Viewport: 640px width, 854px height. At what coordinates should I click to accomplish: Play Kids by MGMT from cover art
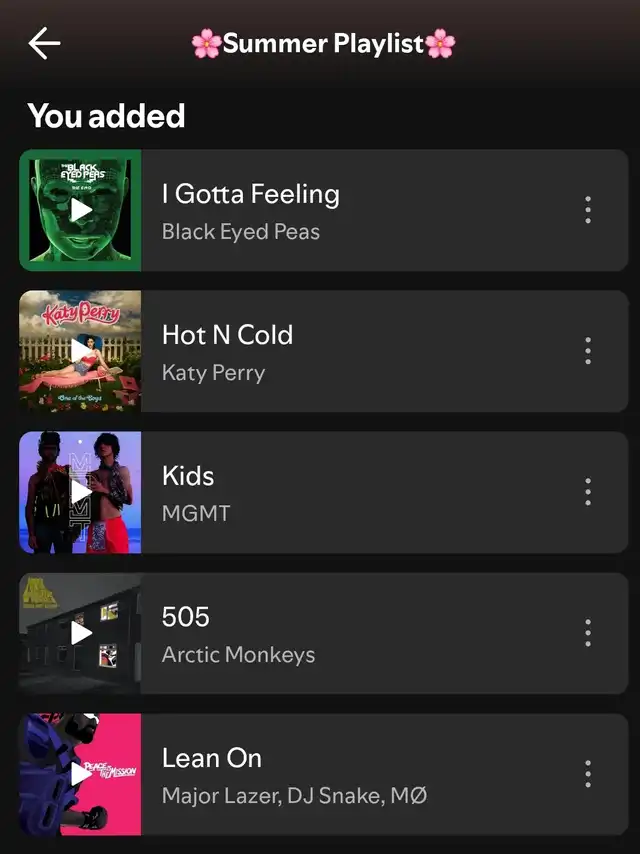tap(81, 492)
